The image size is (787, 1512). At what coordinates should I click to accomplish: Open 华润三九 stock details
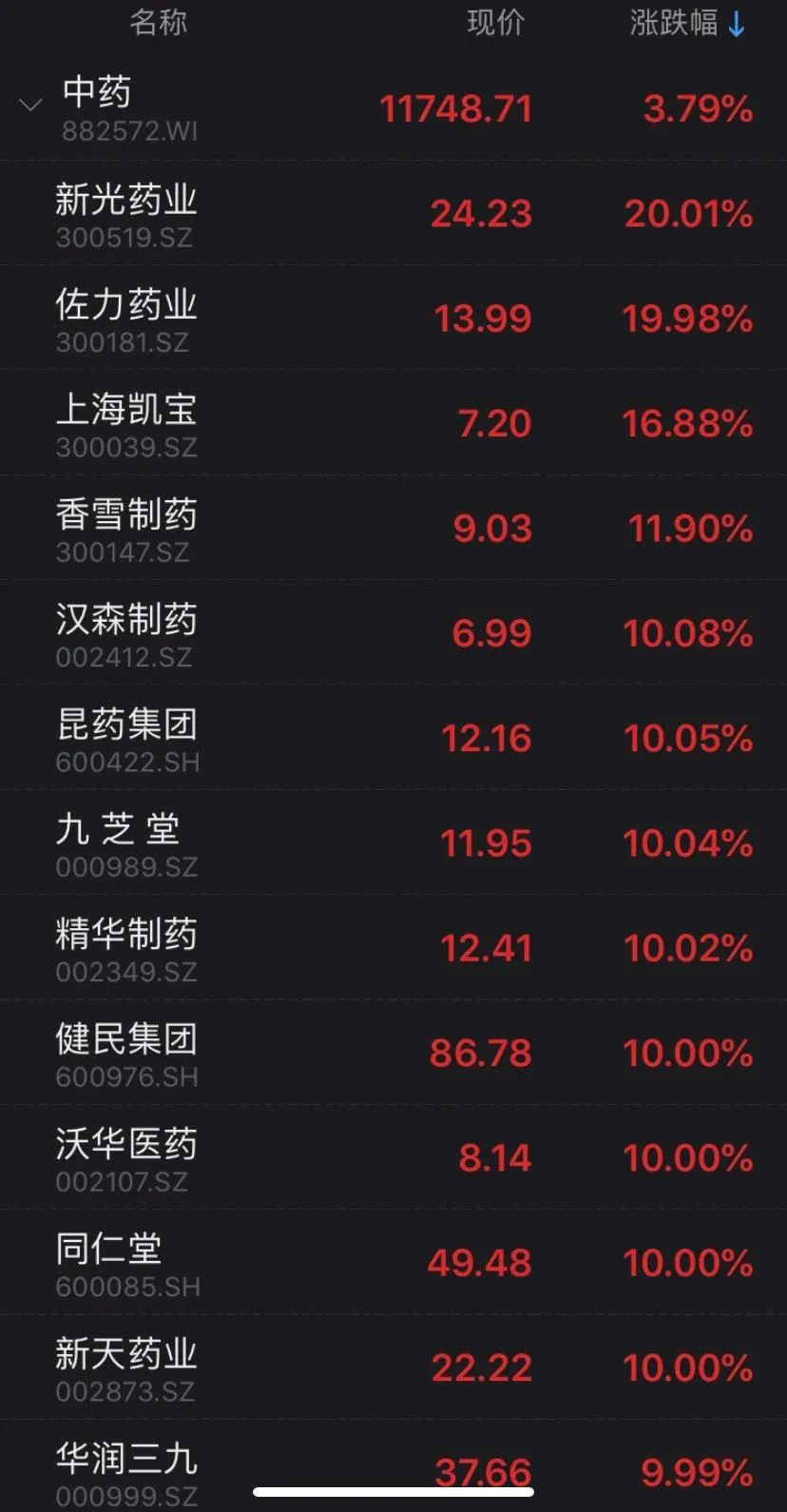pyautogui.click(x=393, y=1466)
